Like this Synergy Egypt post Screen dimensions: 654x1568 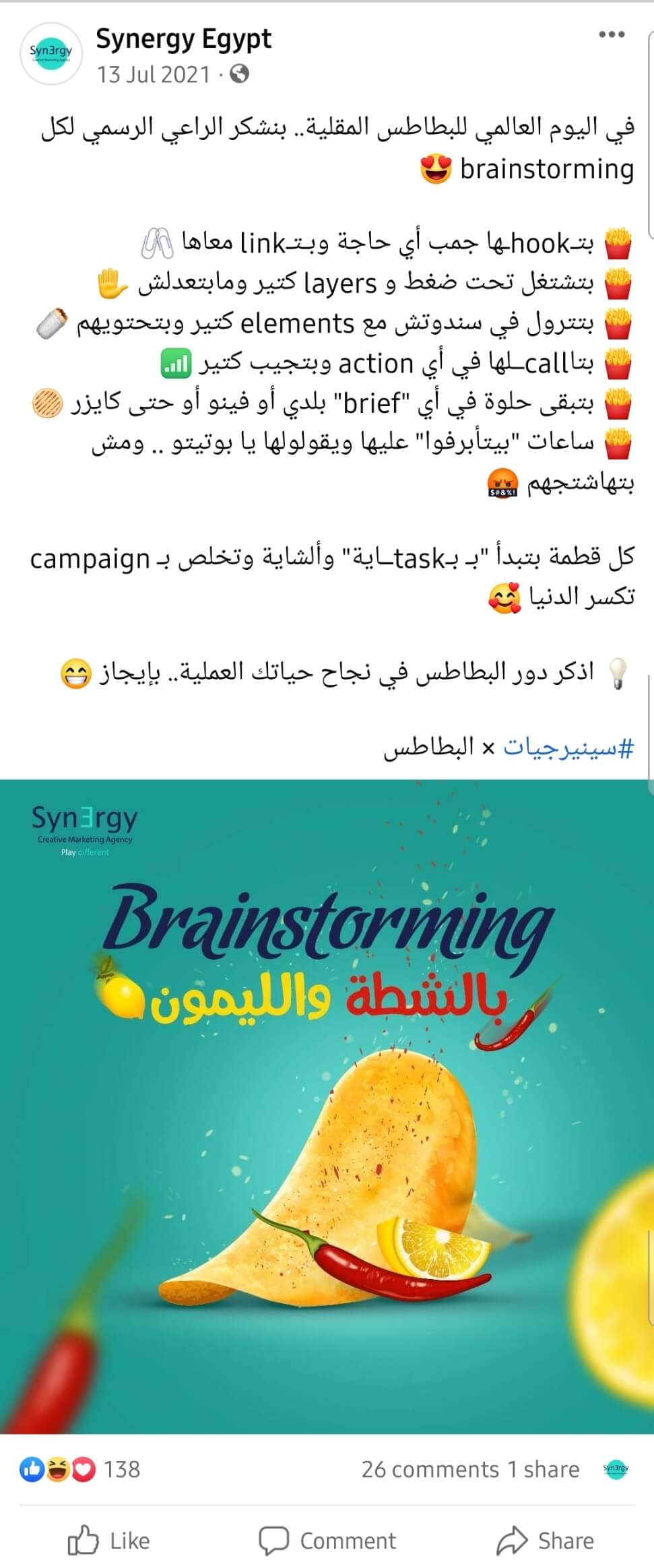coord(109,1540)
